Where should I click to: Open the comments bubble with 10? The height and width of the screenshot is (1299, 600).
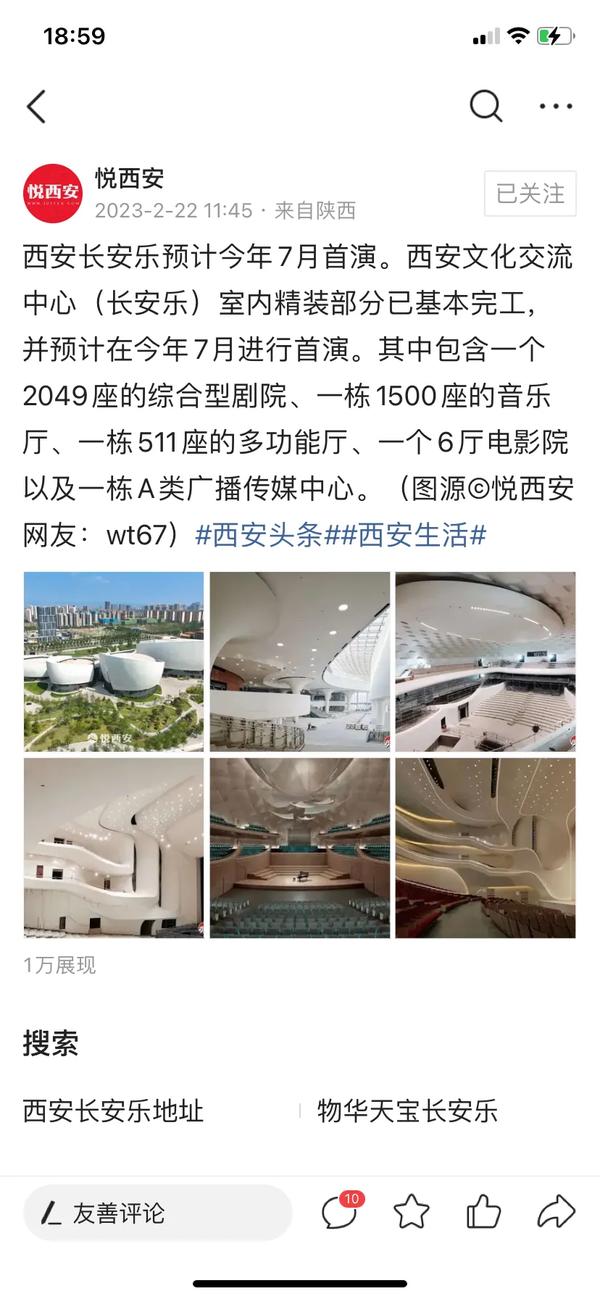(x=340, y=1211)
